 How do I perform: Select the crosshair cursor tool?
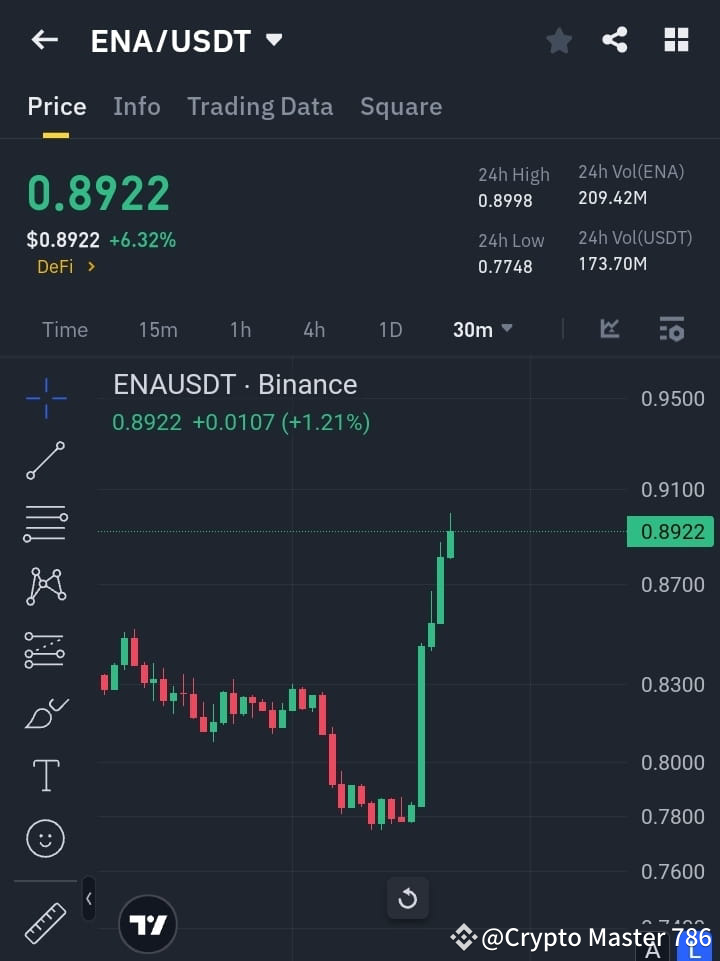45,399
